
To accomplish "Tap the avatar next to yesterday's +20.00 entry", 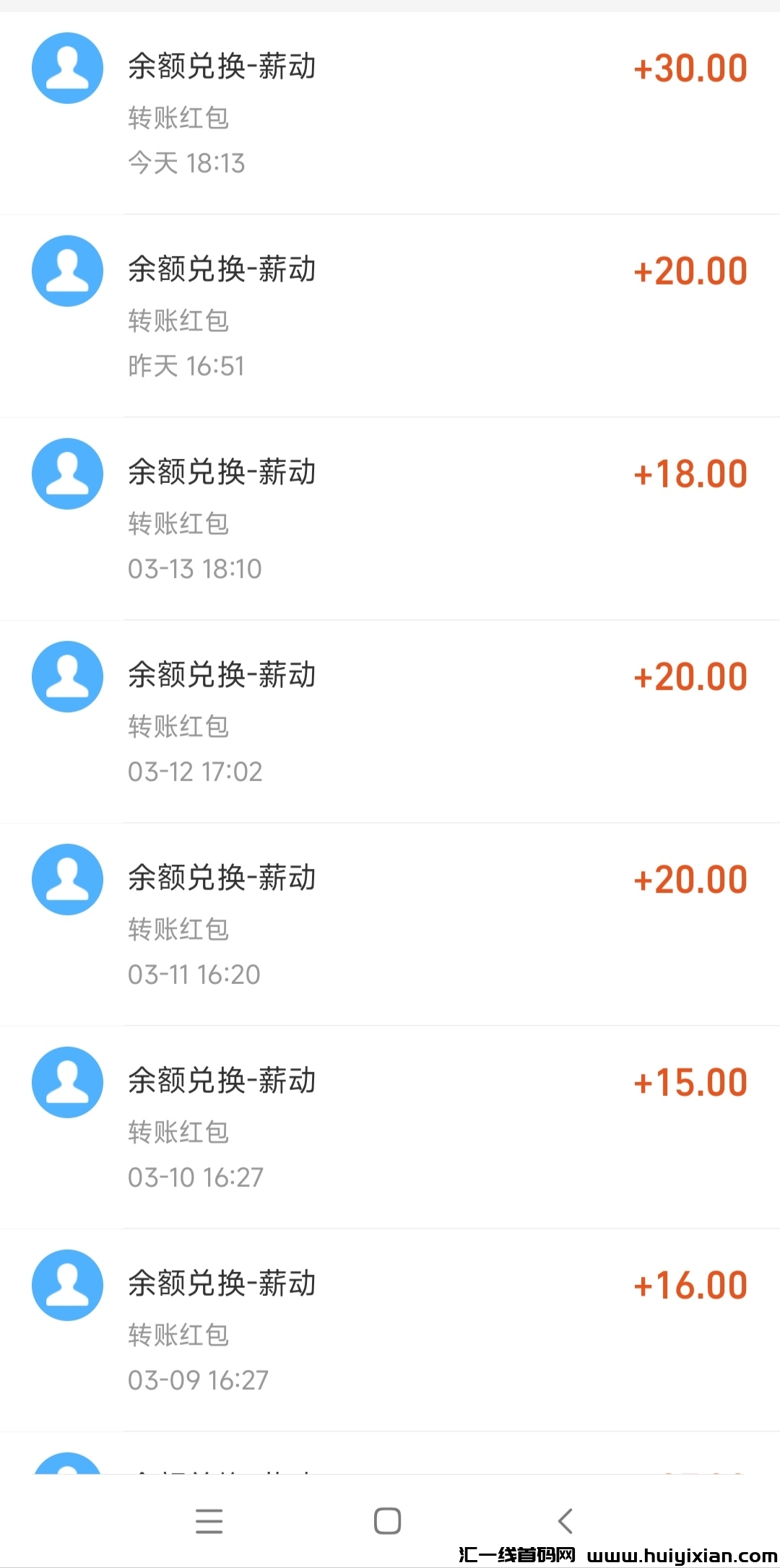I will (x=67, y=271).
